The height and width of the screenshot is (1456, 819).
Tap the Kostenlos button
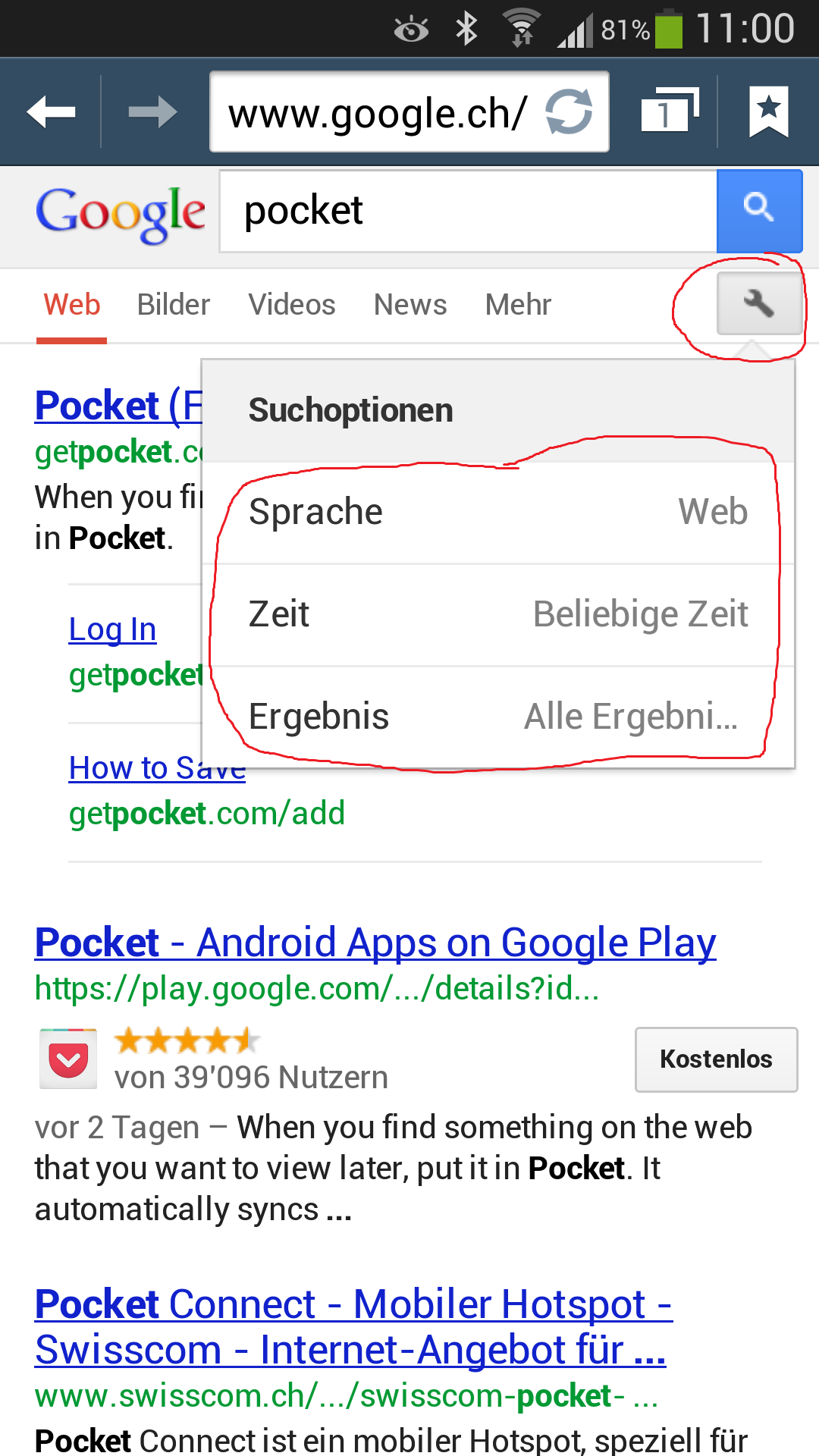[x=716, y=1059]
